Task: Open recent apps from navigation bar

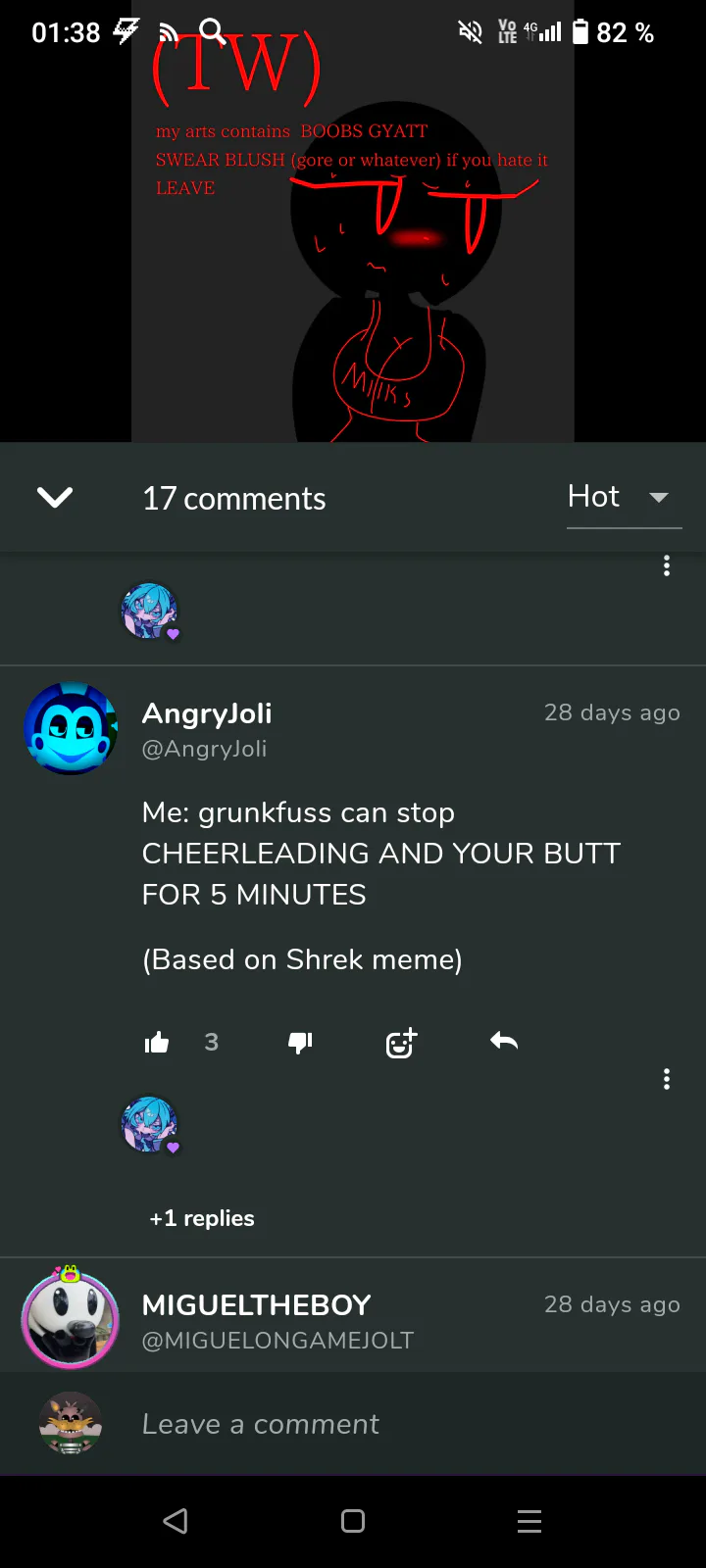Action: coord(529,1521)
